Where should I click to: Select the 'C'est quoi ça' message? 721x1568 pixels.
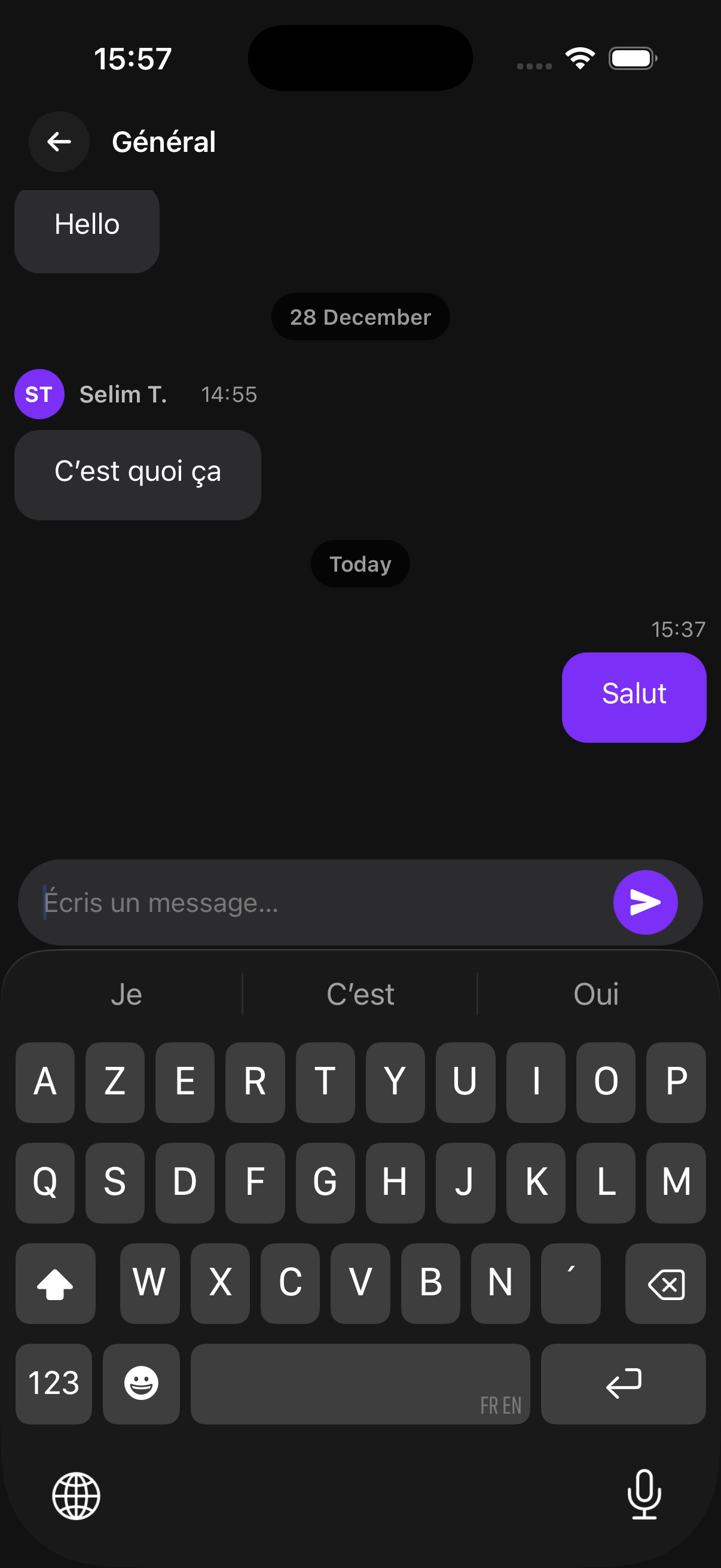coord(138,474)
